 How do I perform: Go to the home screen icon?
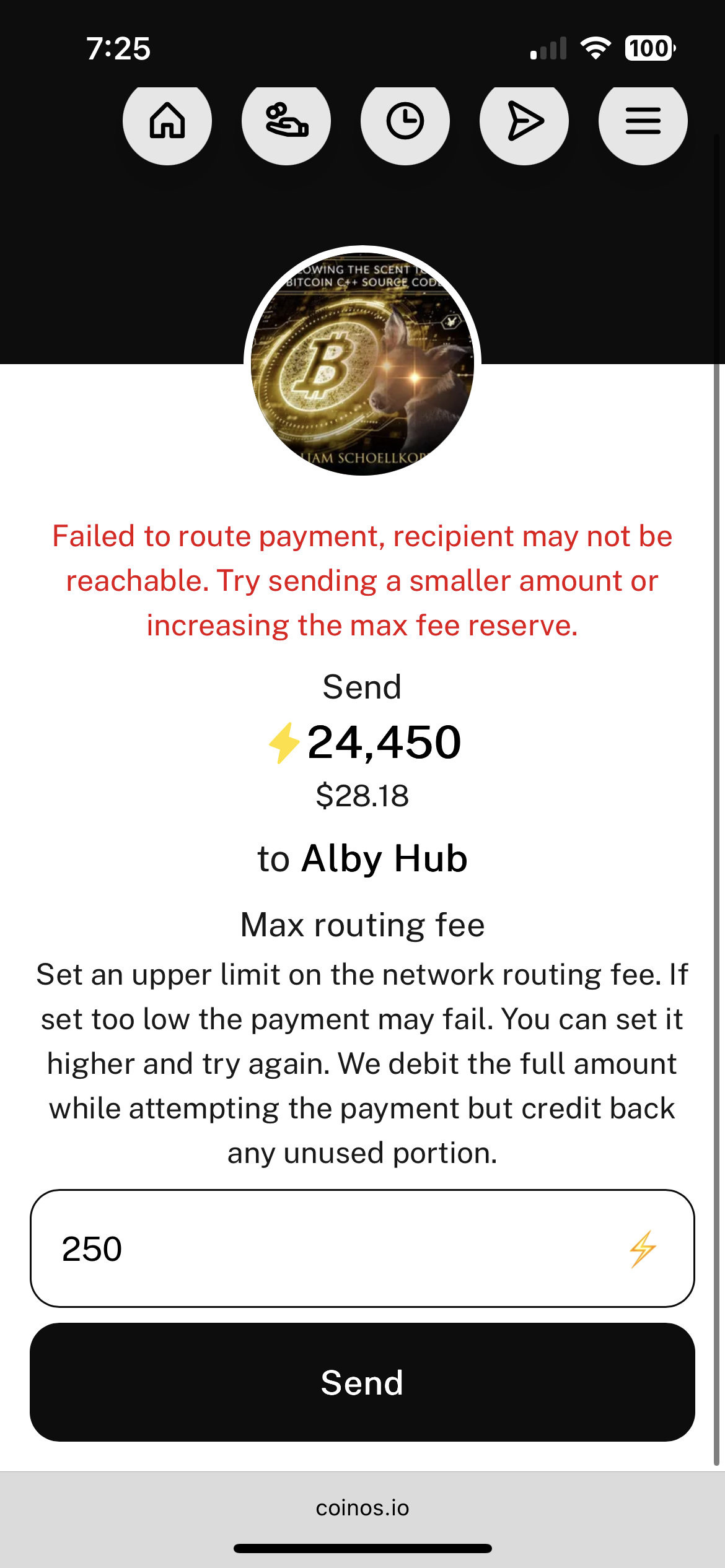coord(167,121)
